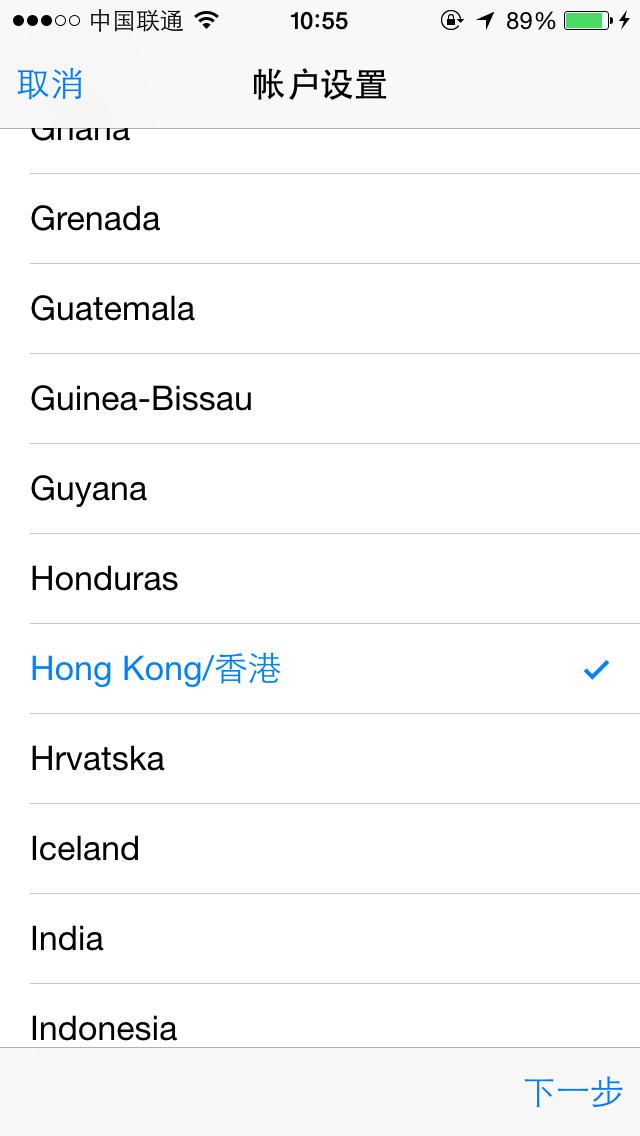The image size is (640, 1136).
Task: Pick Guinea-Bissau as region
Action: [x=142, y=399]
